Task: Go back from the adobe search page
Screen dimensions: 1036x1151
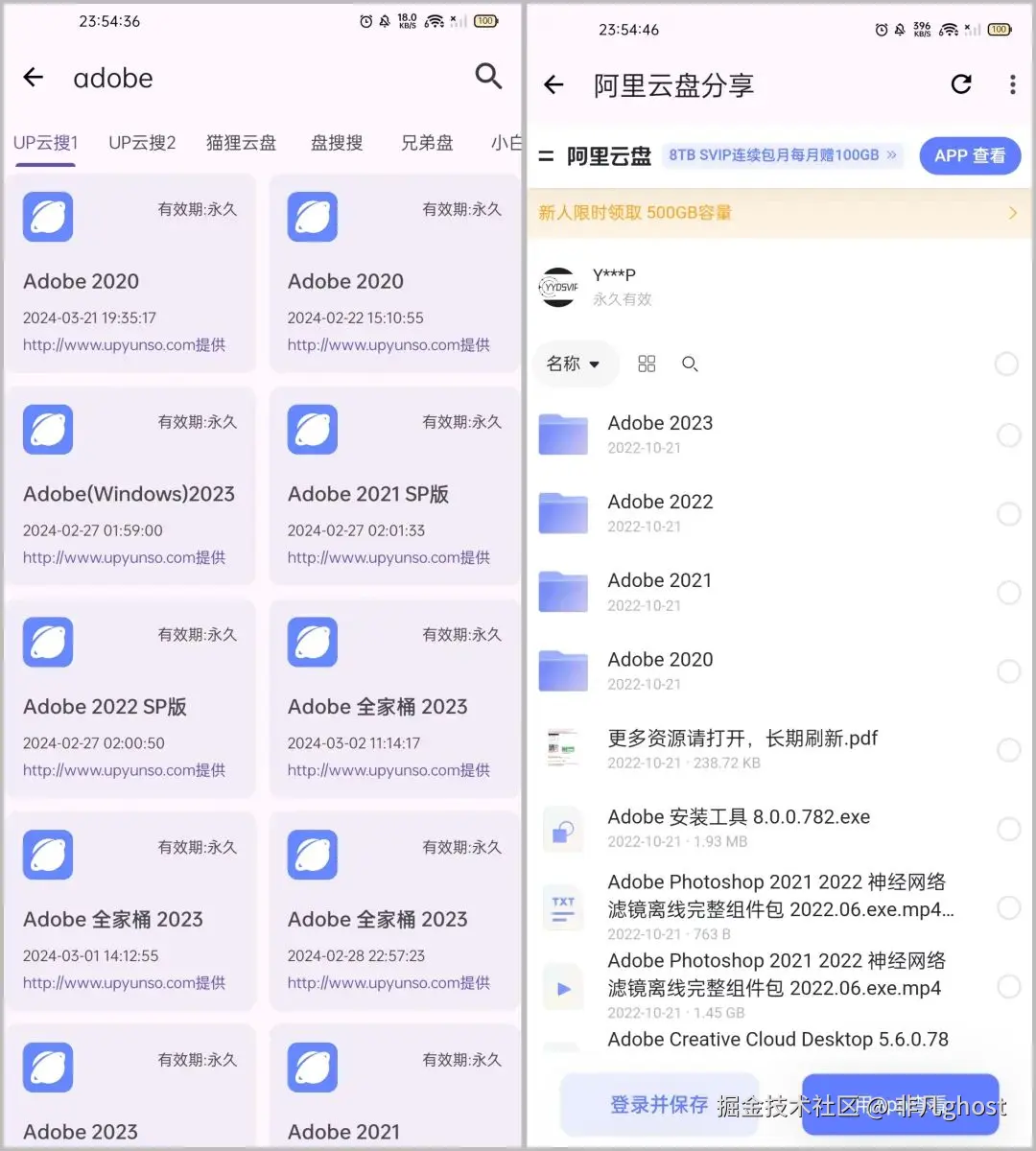Action: tap(34, 78)
